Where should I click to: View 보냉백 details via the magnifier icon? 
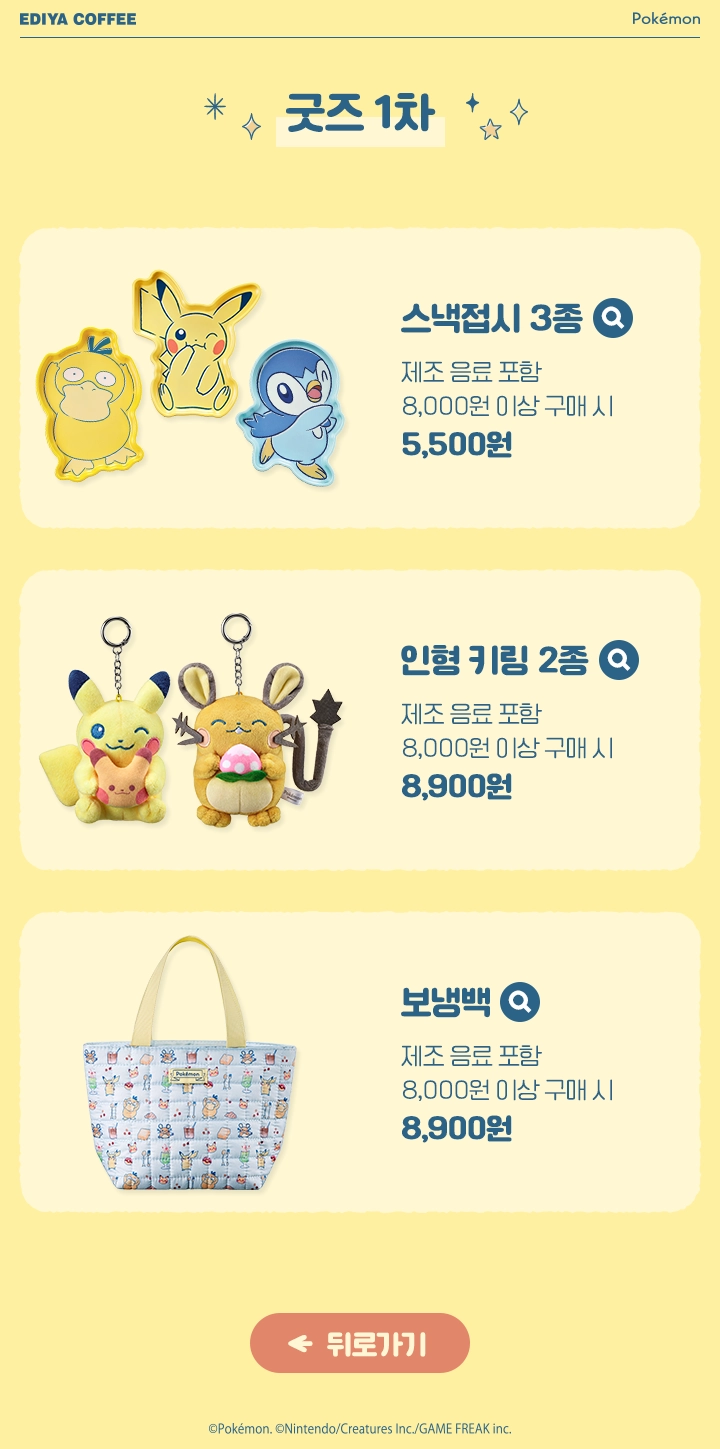point(520,1001)
